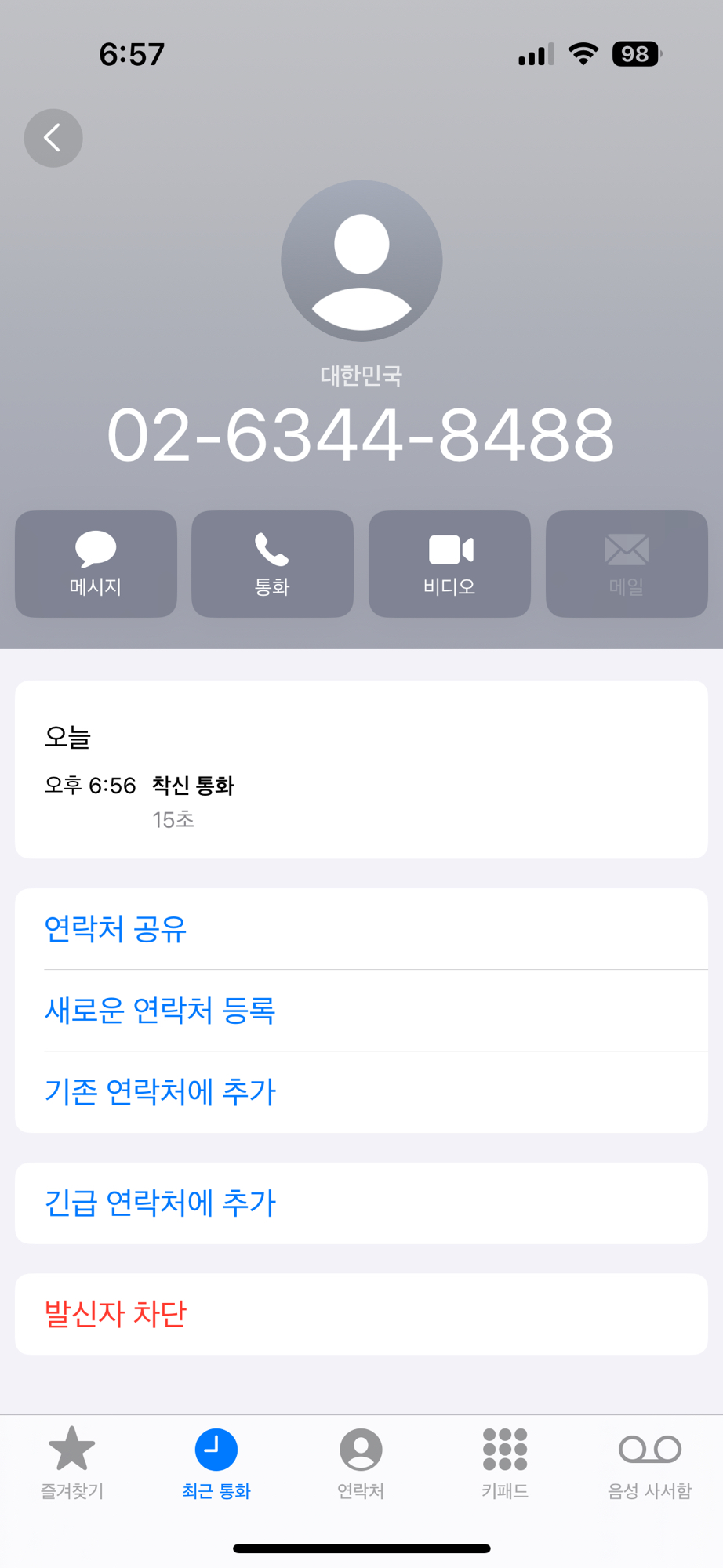Start a video call with 비디오
The height and width of the screenshot is (1568, 723).
(x=449, y=564)
